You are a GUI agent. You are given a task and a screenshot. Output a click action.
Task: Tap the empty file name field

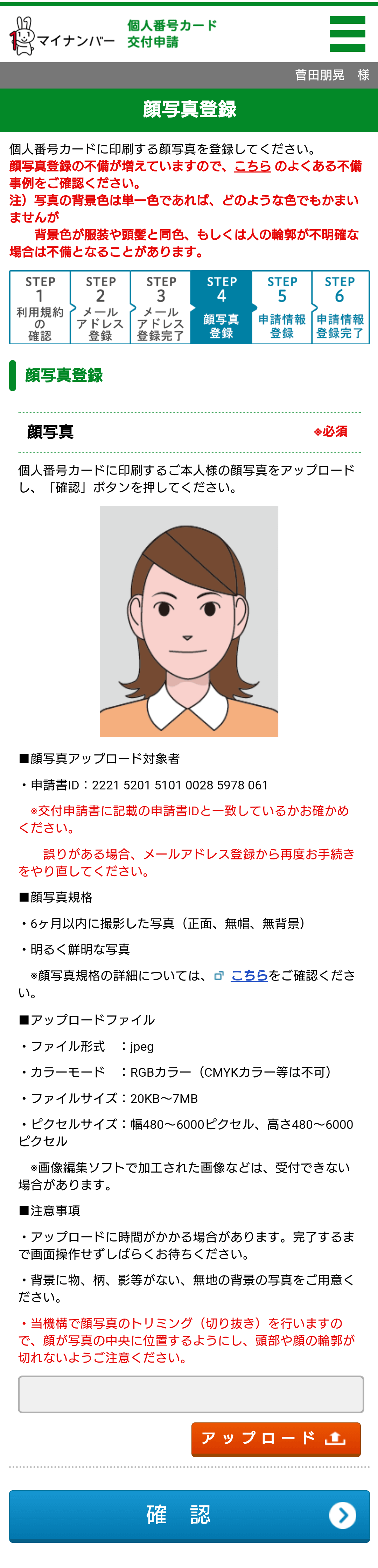coord(190,1394)
